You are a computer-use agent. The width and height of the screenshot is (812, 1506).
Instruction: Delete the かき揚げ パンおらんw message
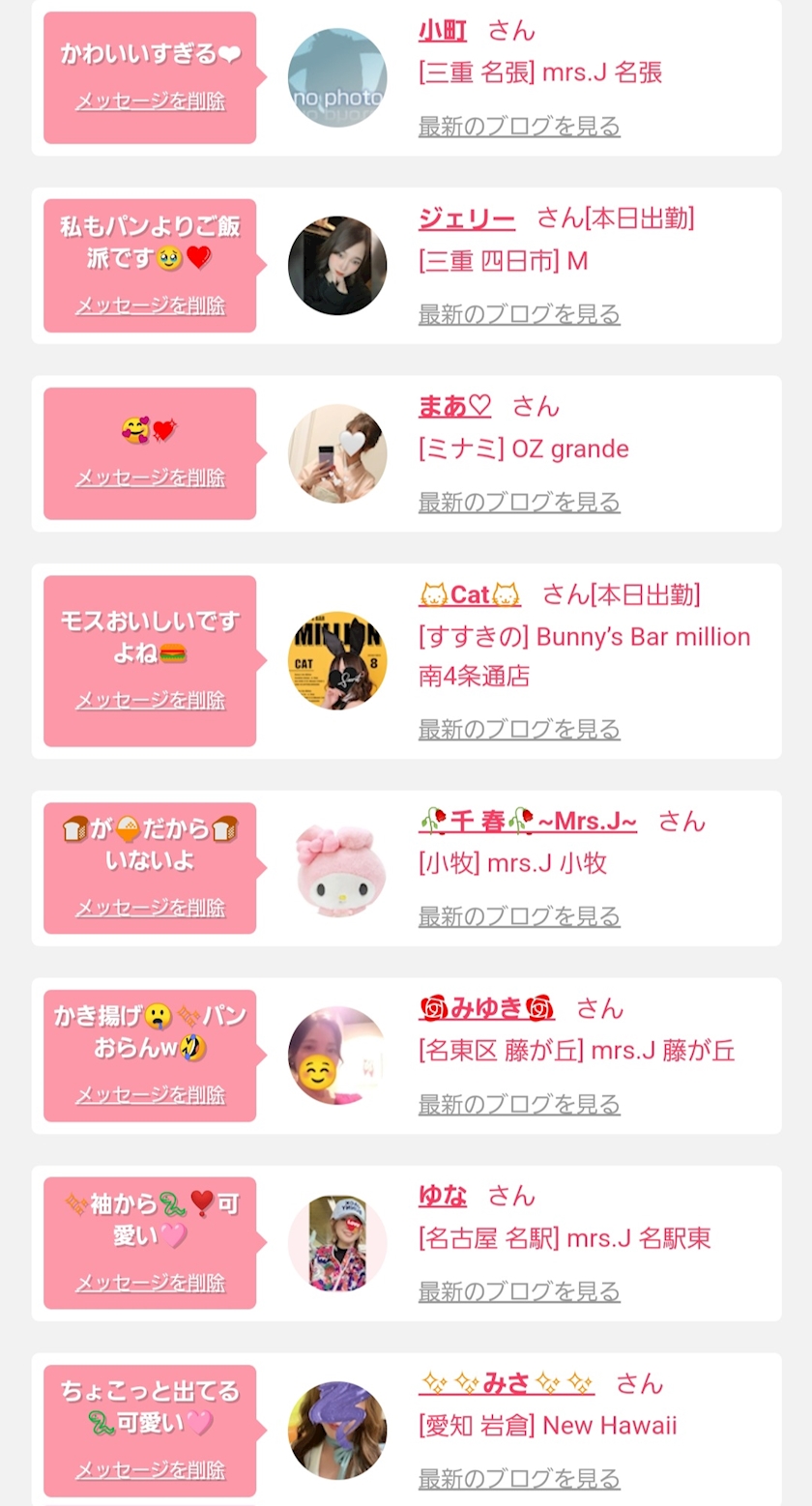150,1095
